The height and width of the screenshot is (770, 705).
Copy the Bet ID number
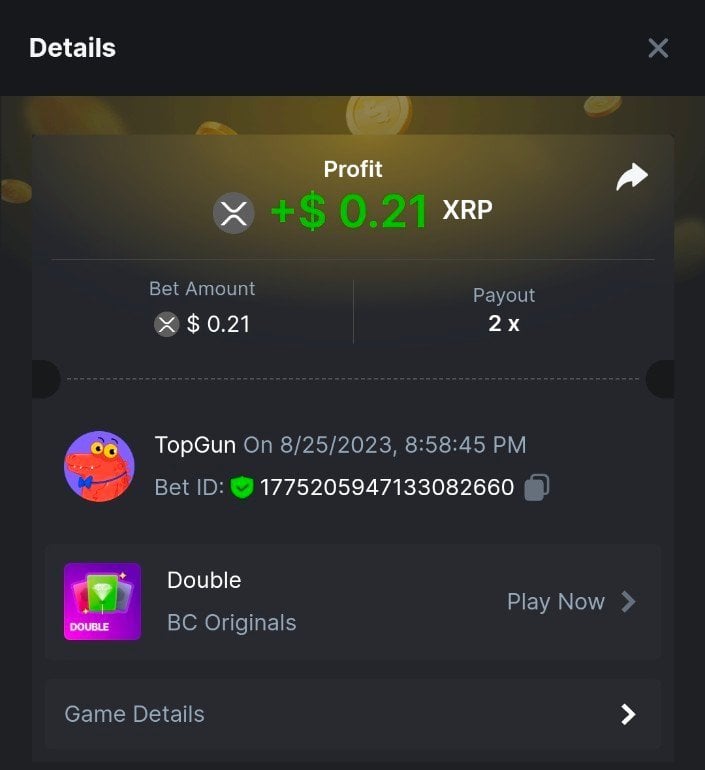point(537,488)
